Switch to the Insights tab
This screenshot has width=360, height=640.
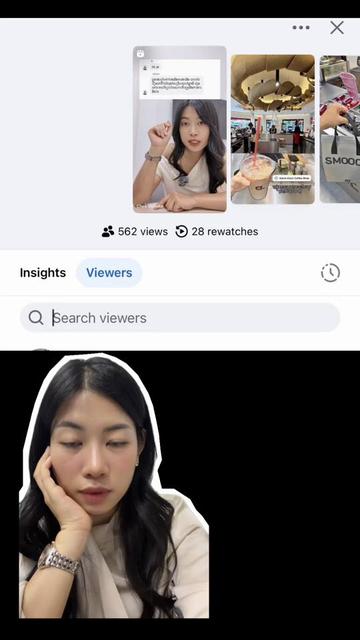coord(43,273)
